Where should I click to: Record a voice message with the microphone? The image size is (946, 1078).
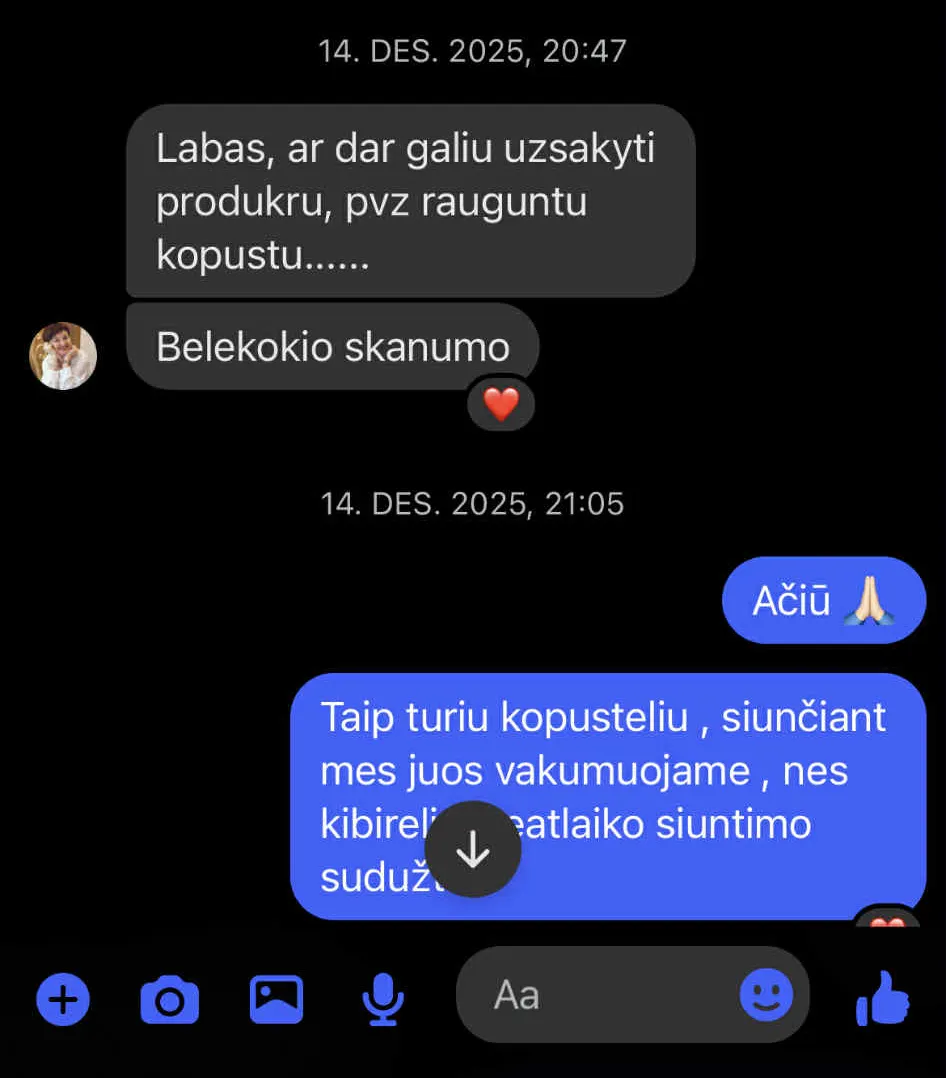[382, 998]
